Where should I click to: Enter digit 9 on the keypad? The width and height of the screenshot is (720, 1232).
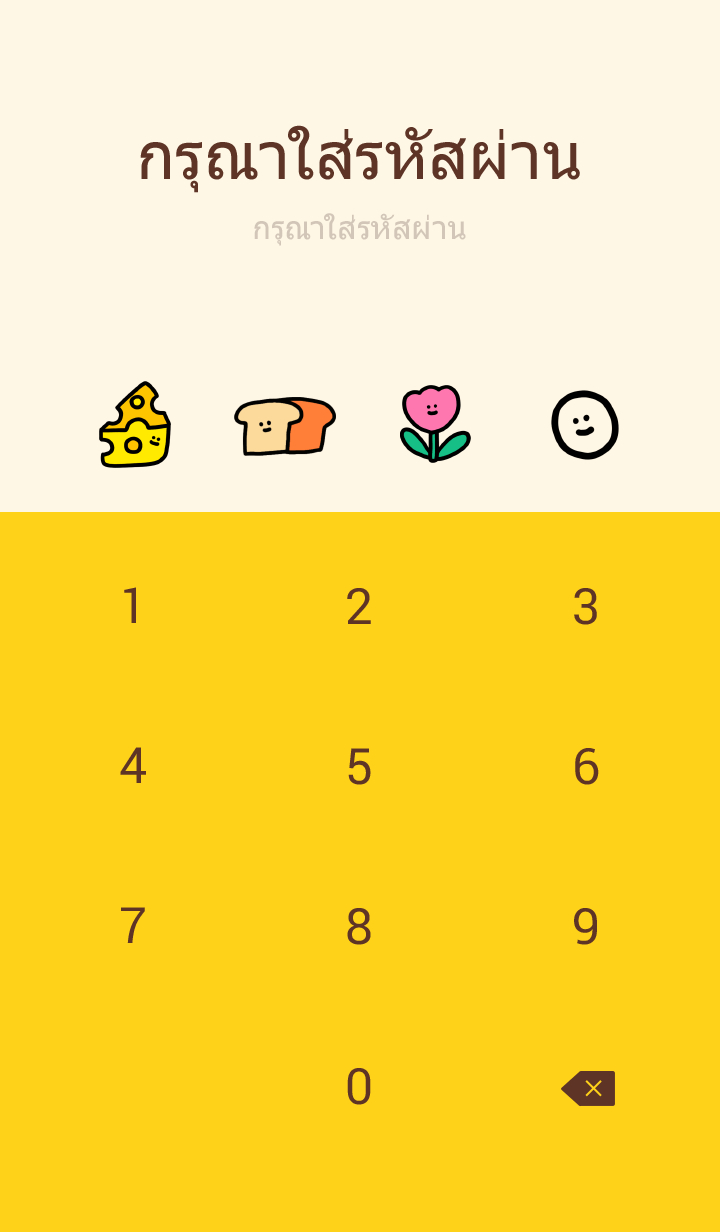586,927
